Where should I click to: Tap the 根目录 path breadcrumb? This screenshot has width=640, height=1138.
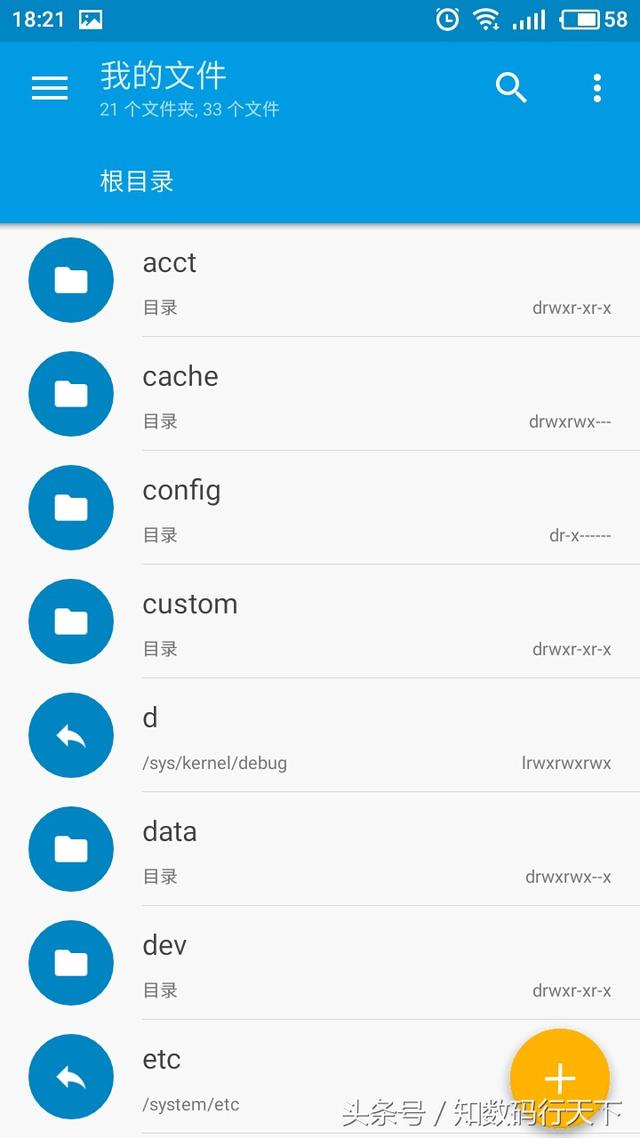pos(137,181)
